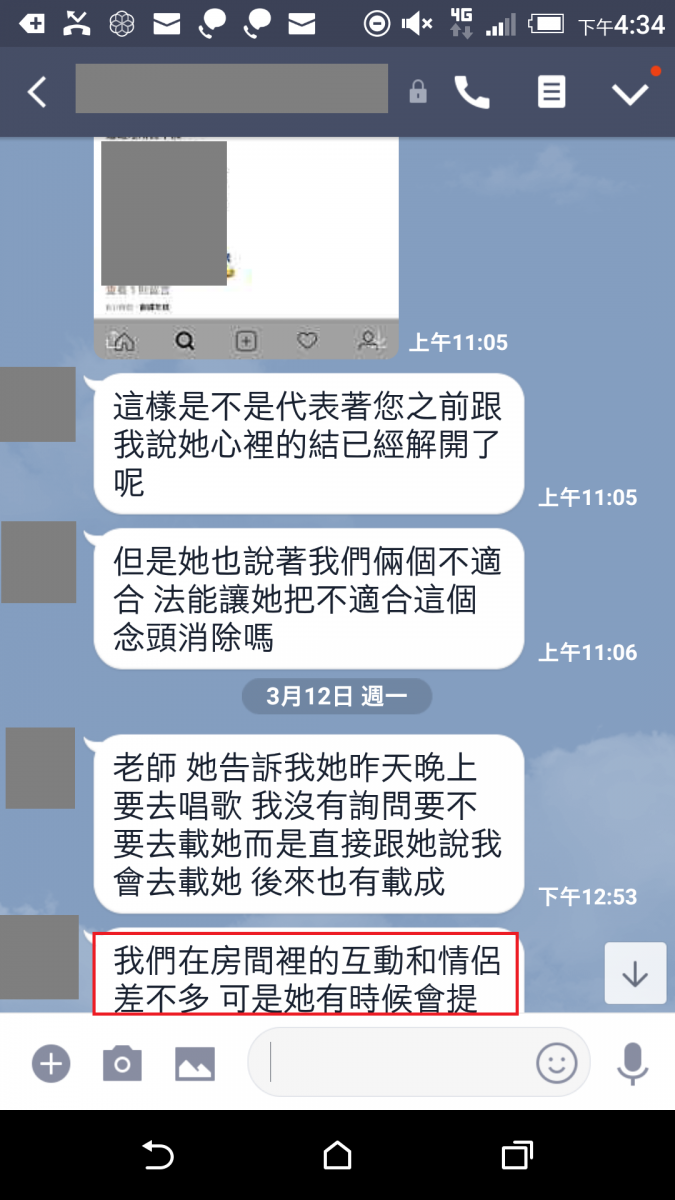675x1200 pixels.
Task: Start a voice call
Action: 472,93
